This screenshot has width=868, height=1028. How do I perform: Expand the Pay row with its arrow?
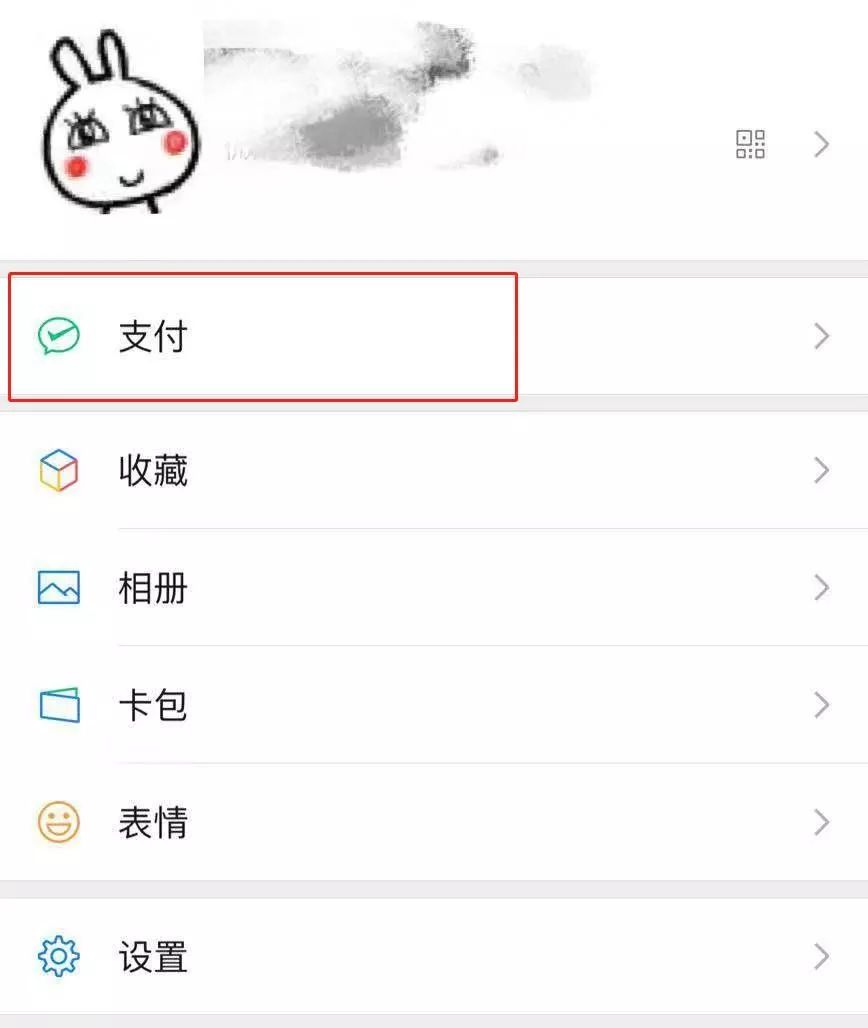pyautogui.click(x=822, y=337)
